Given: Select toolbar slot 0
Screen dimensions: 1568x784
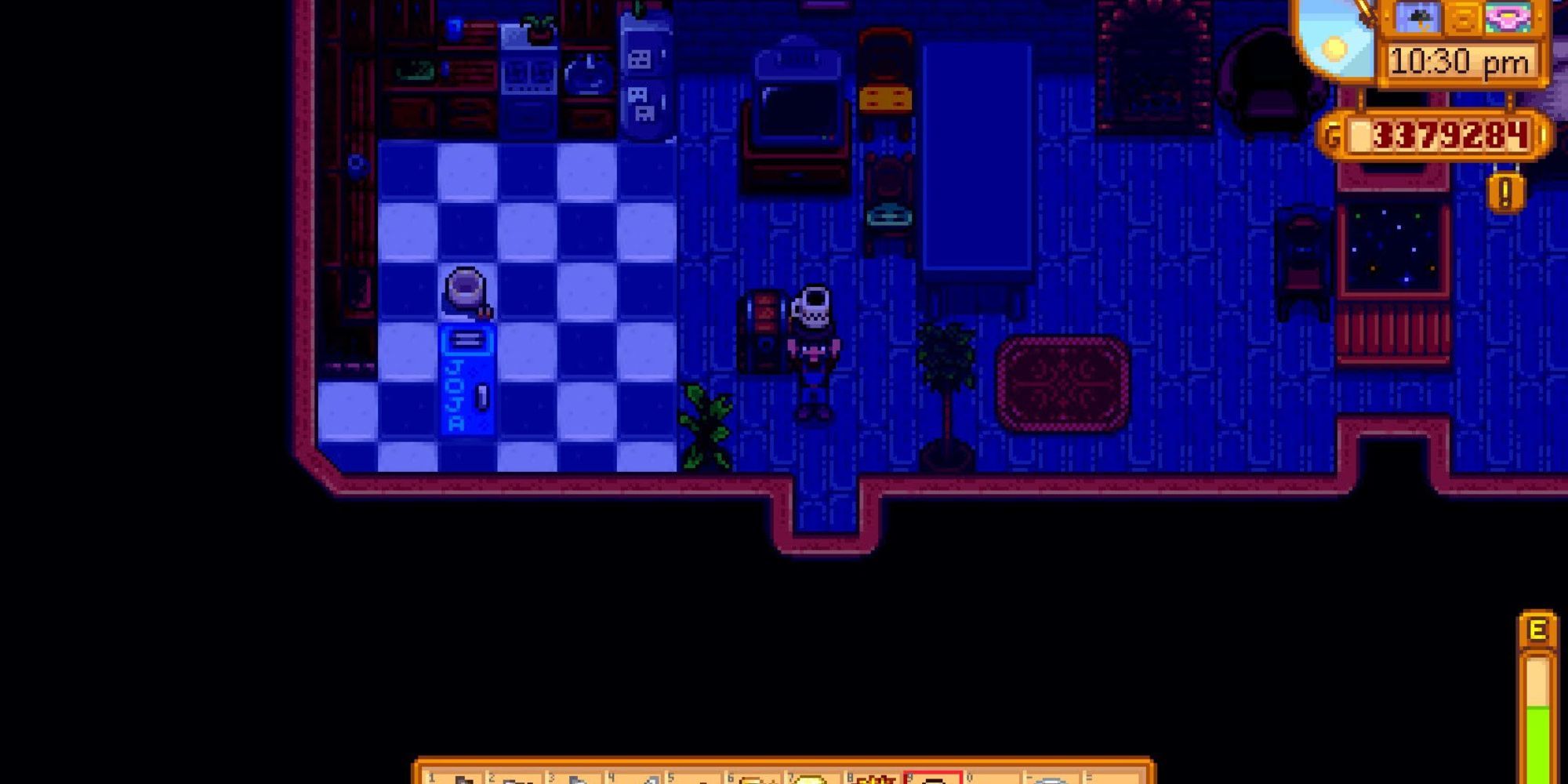Looking at the screenshot, I should click(994, 778).
